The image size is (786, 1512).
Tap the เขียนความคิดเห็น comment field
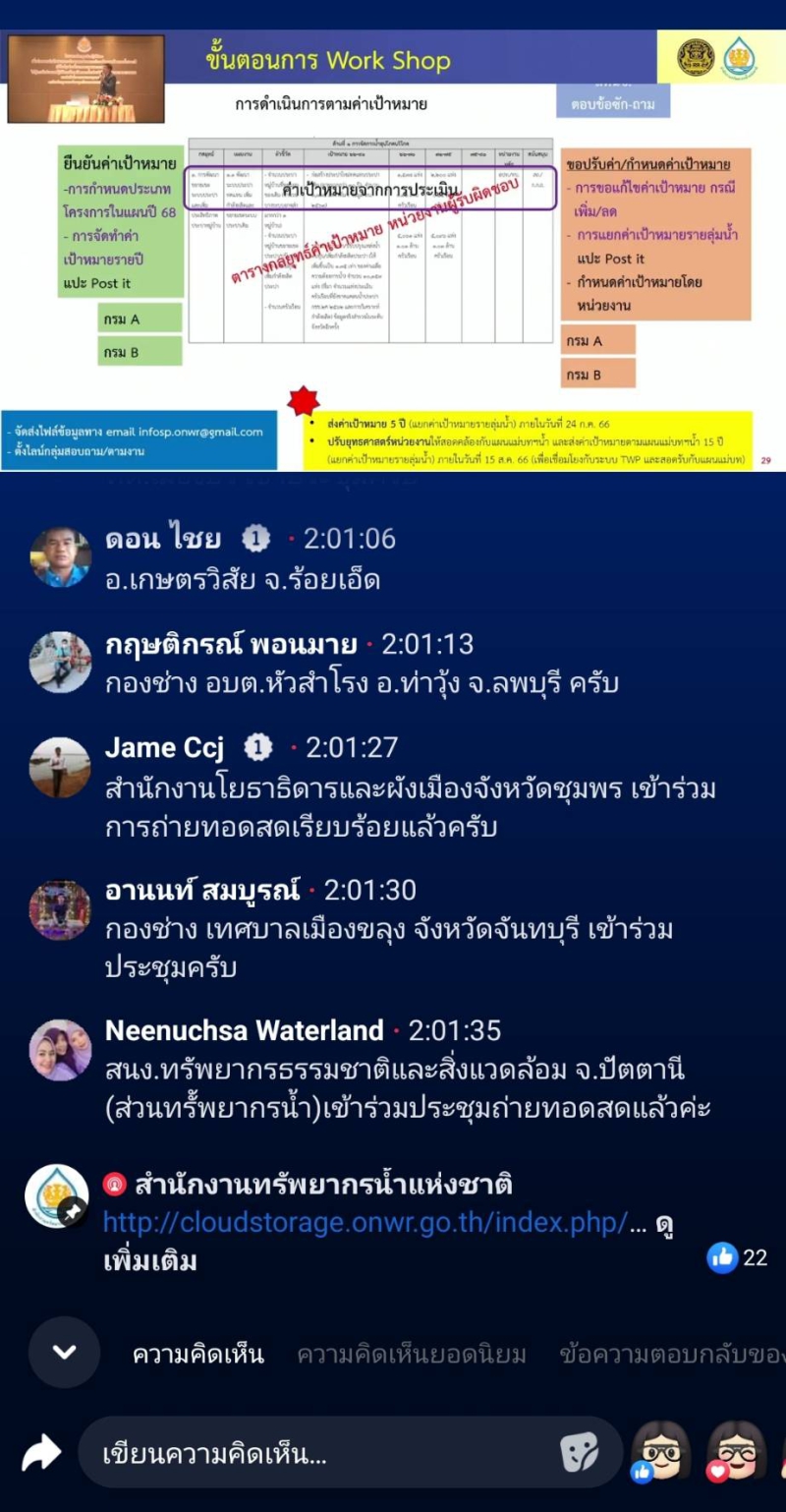(314, 1454)
